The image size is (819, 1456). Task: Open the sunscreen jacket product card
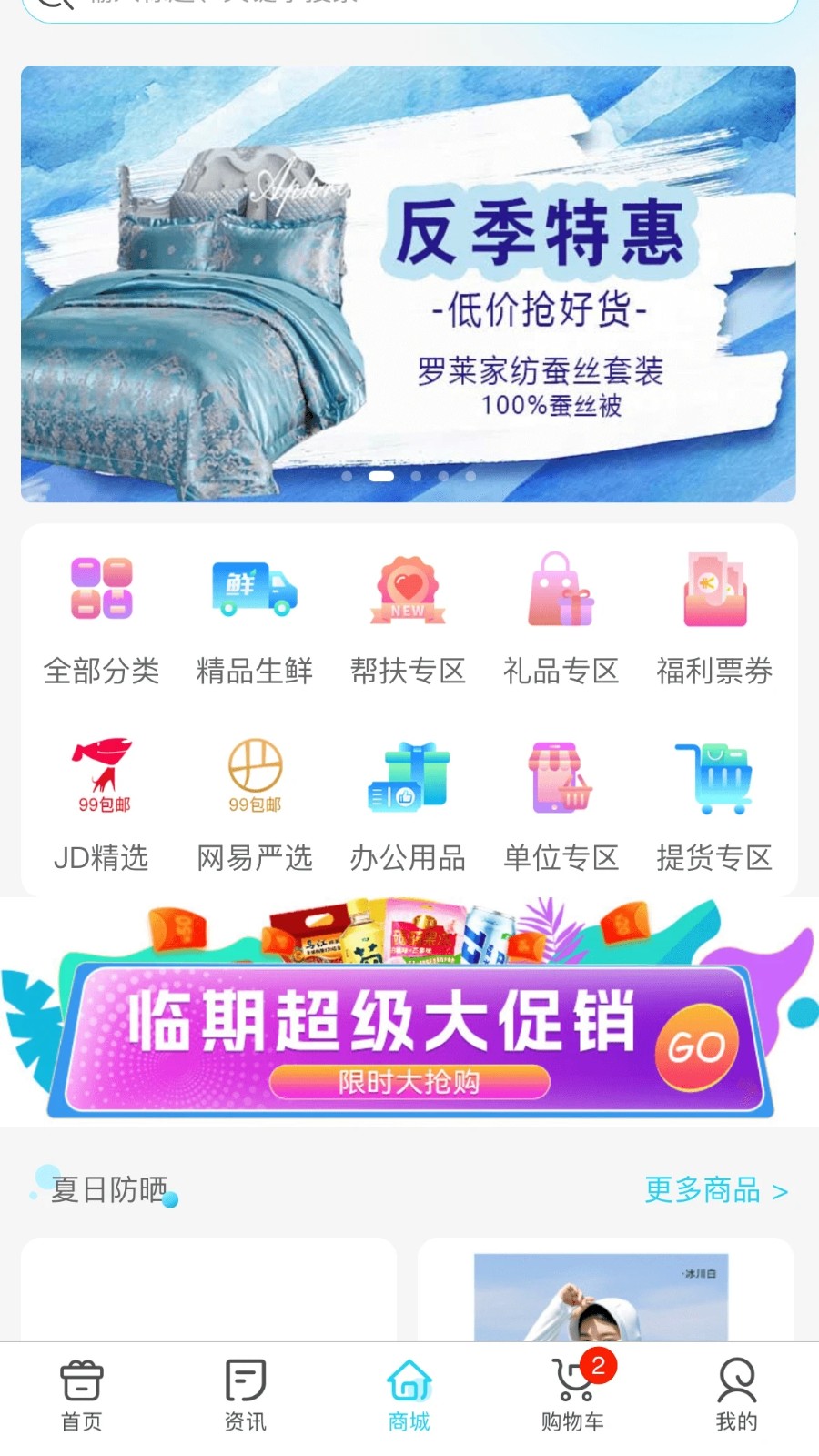coord(605,1292)
